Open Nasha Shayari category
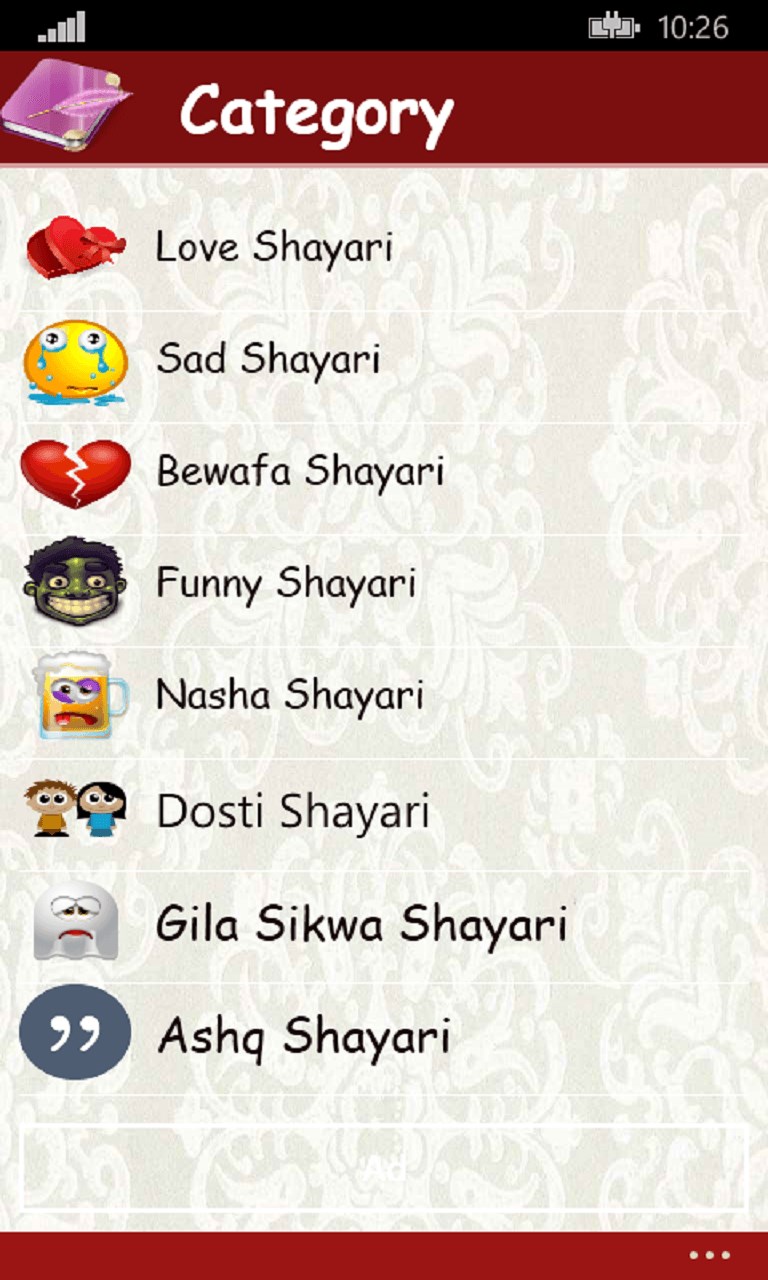 [289, 696]
